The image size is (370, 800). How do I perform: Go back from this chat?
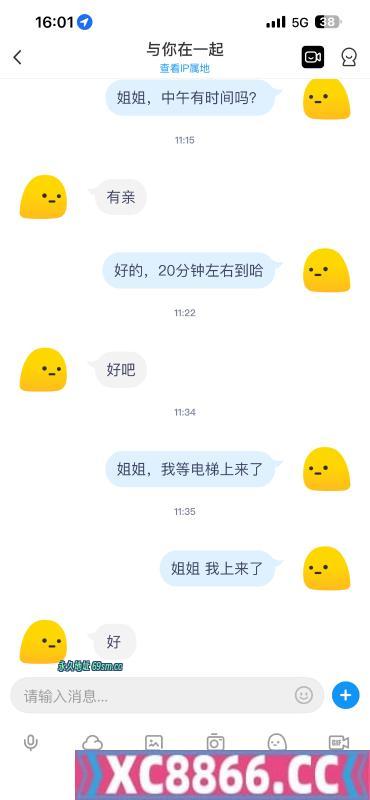tap(17, 57)
